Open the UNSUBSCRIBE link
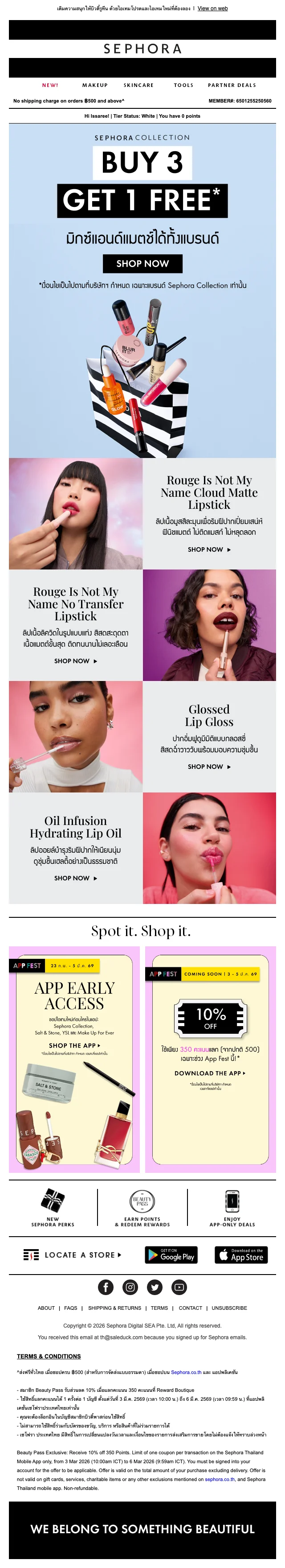The height and width of the screenshot is (1568, 285). (x=229, y=1308)
